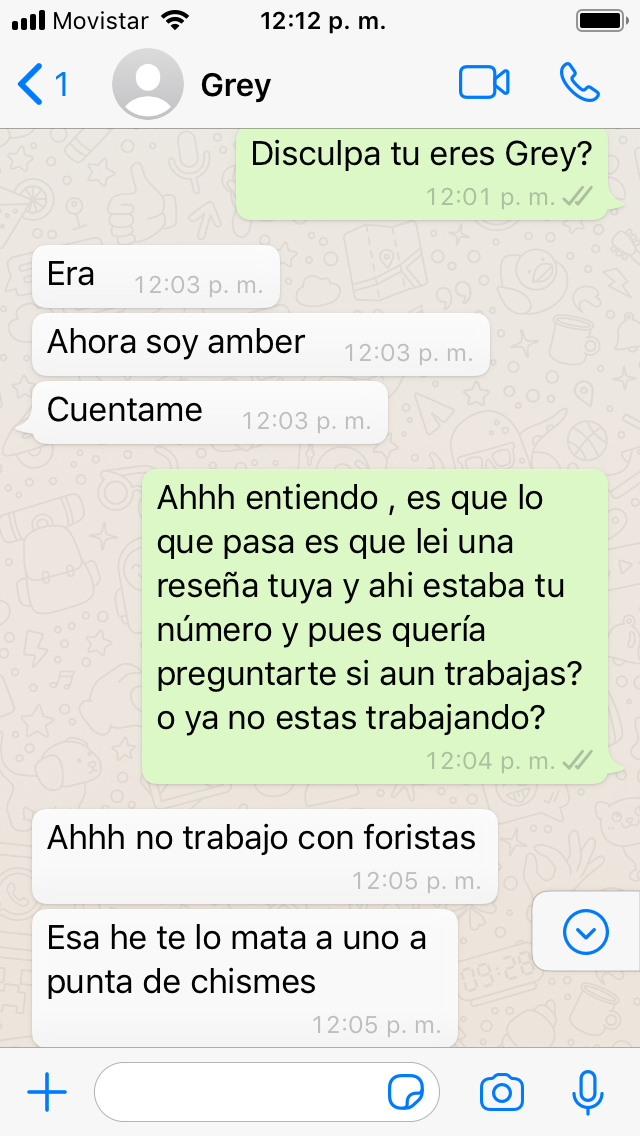
Task: Open the sticker picker
Action: point(406,1092)
